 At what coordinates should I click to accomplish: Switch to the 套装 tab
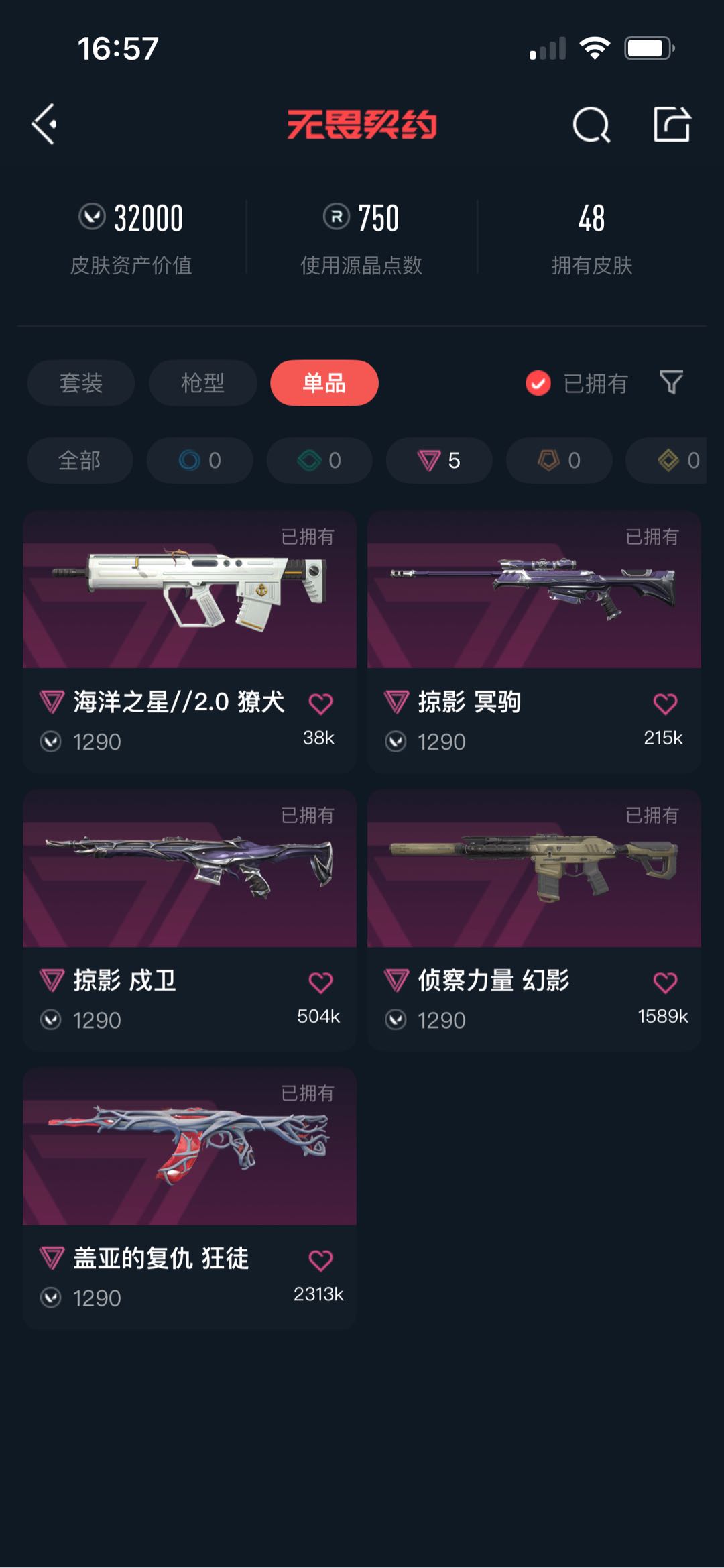pyautogui.click(x=81, y=383)
